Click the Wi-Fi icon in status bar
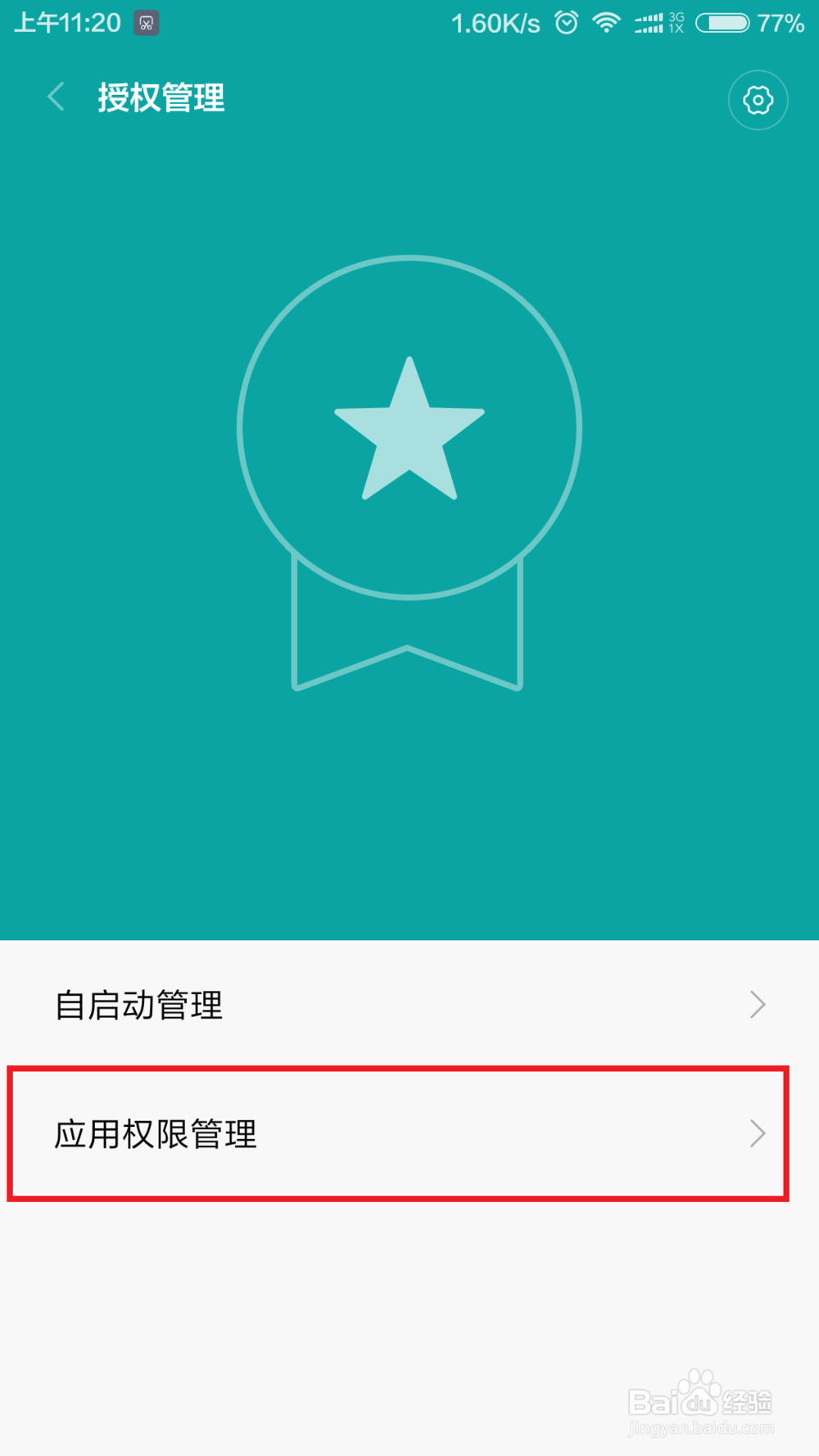Image resolution: width=819 pixels, height=1456 pixels. click(606, 22)
